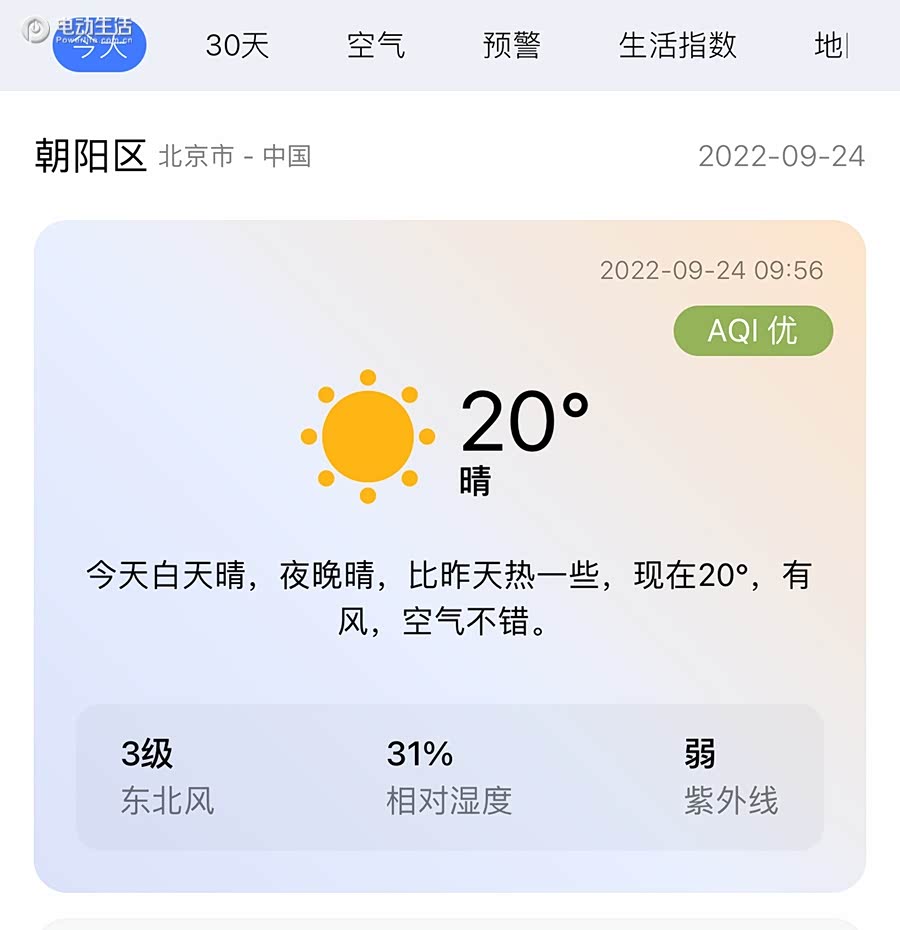The image size is (900, 930).
Task: Switch to the 空气 tab
Action: [x=376, y=46]
